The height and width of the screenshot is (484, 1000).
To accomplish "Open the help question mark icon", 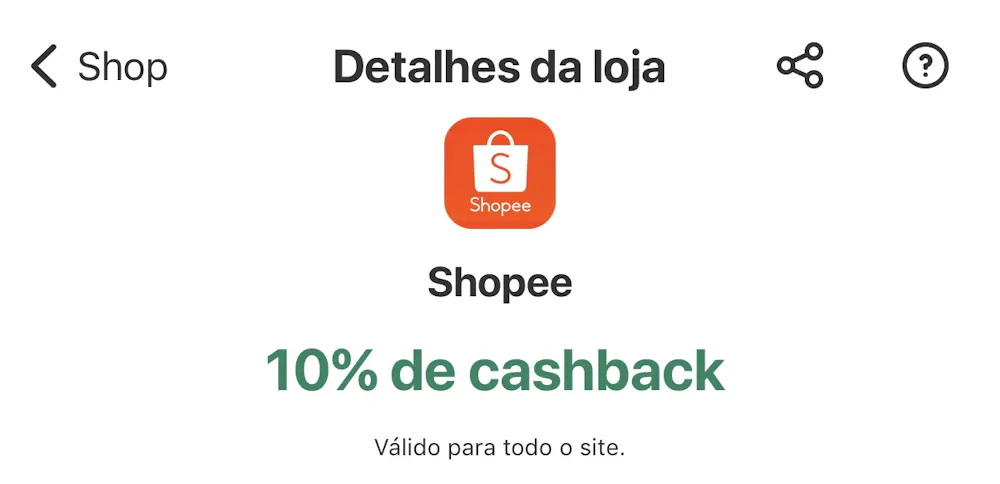I will coord(924,67).
